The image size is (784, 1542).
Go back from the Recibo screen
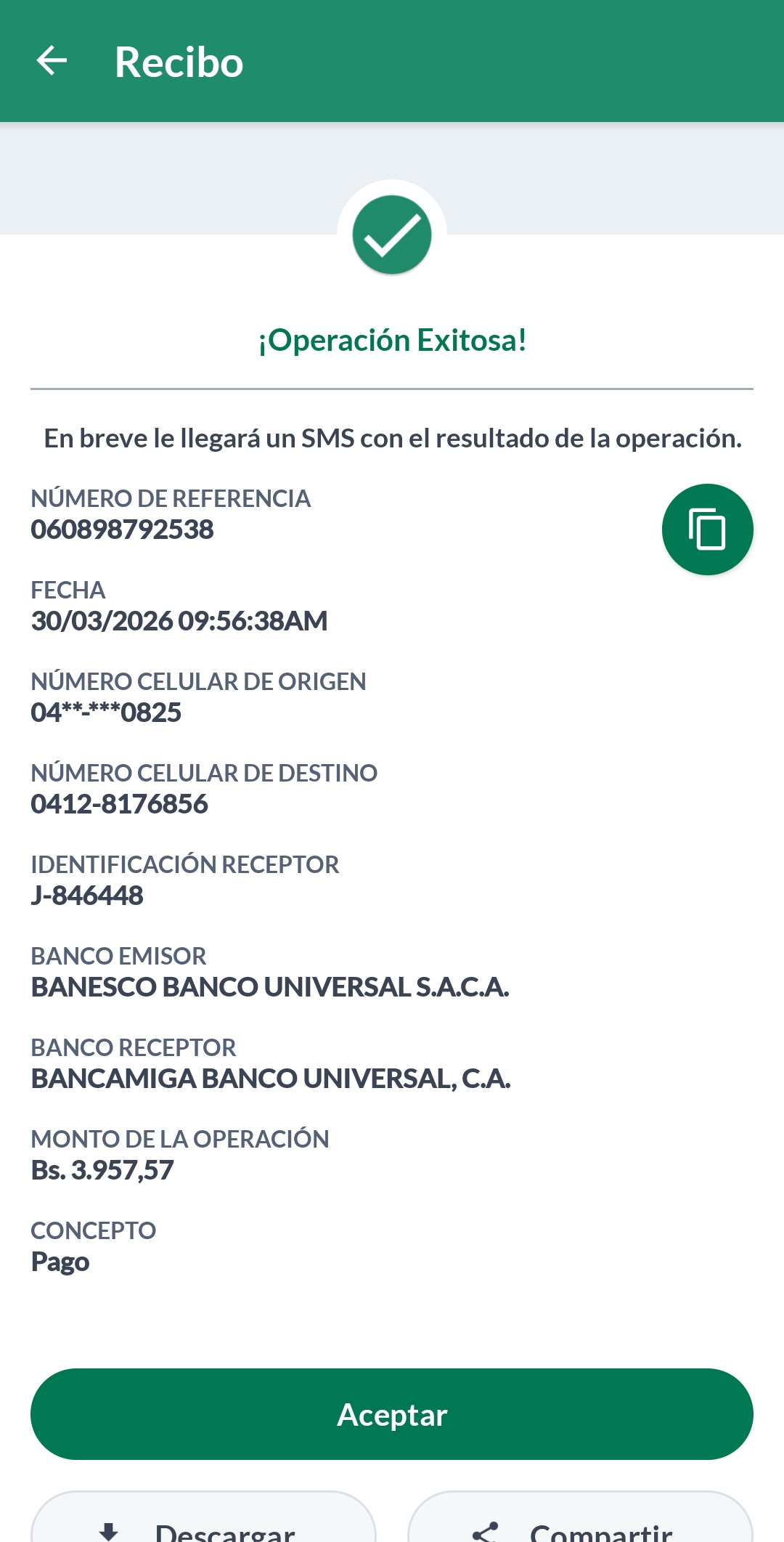[x=52, y=61]
